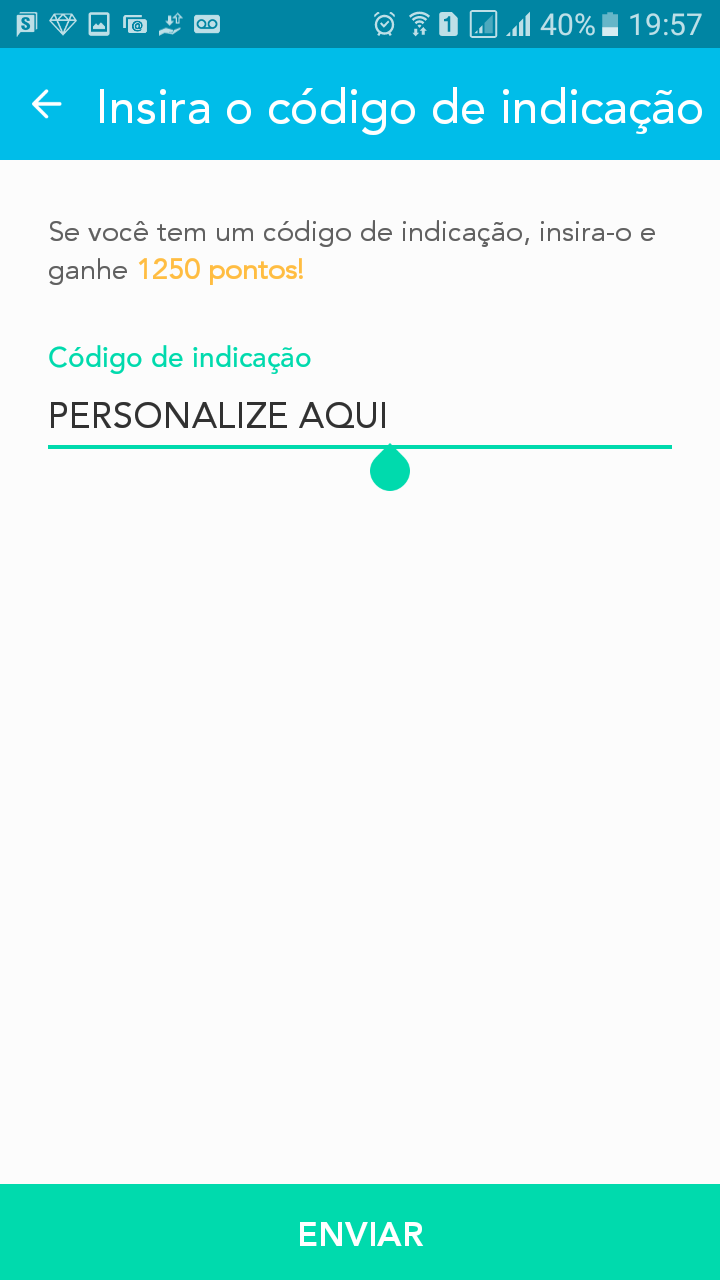Viewport: 720px width, 1280px height.
Task: Tap the back arrow in the header
Action: 46,104
